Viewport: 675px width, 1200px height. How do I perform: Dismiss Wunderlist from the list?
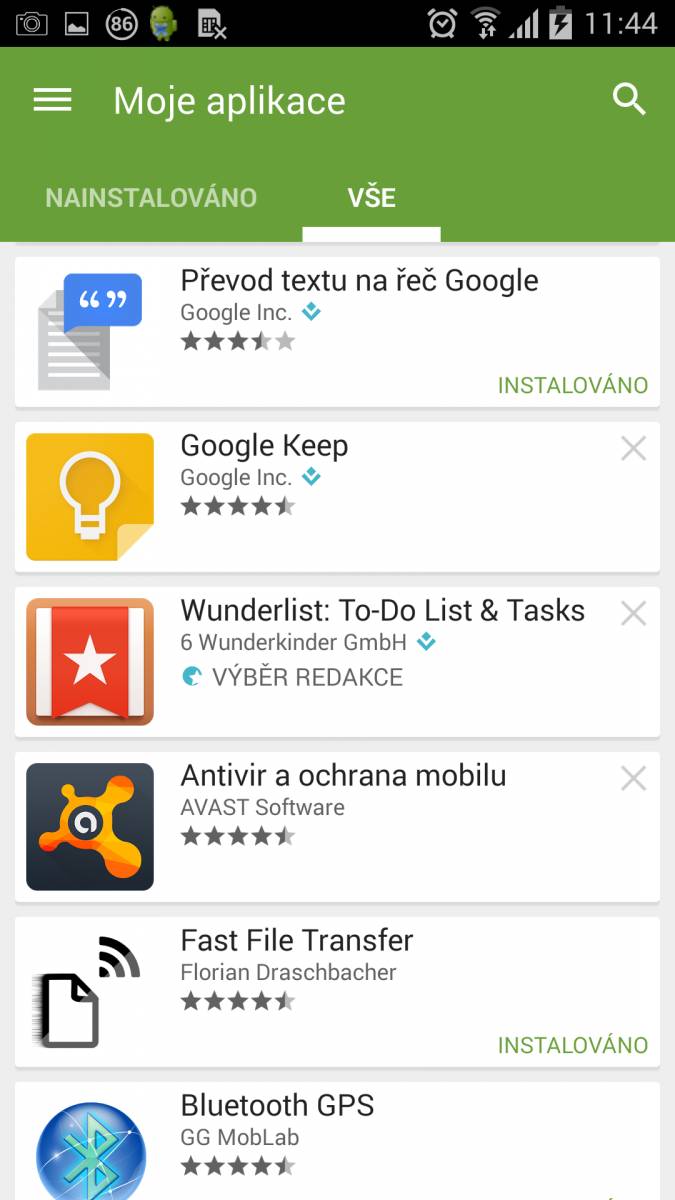coord(633,613)
